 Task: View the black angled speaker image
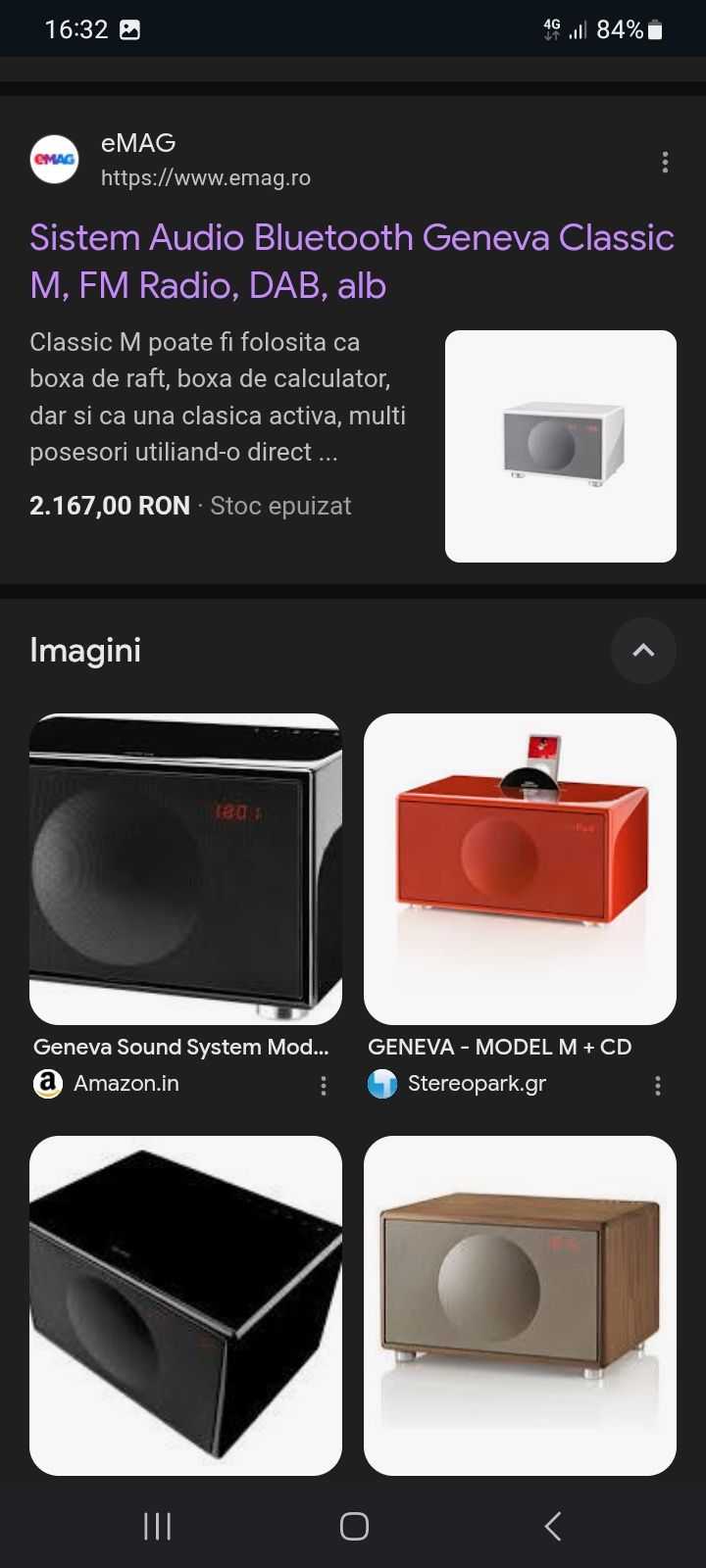185,1305
